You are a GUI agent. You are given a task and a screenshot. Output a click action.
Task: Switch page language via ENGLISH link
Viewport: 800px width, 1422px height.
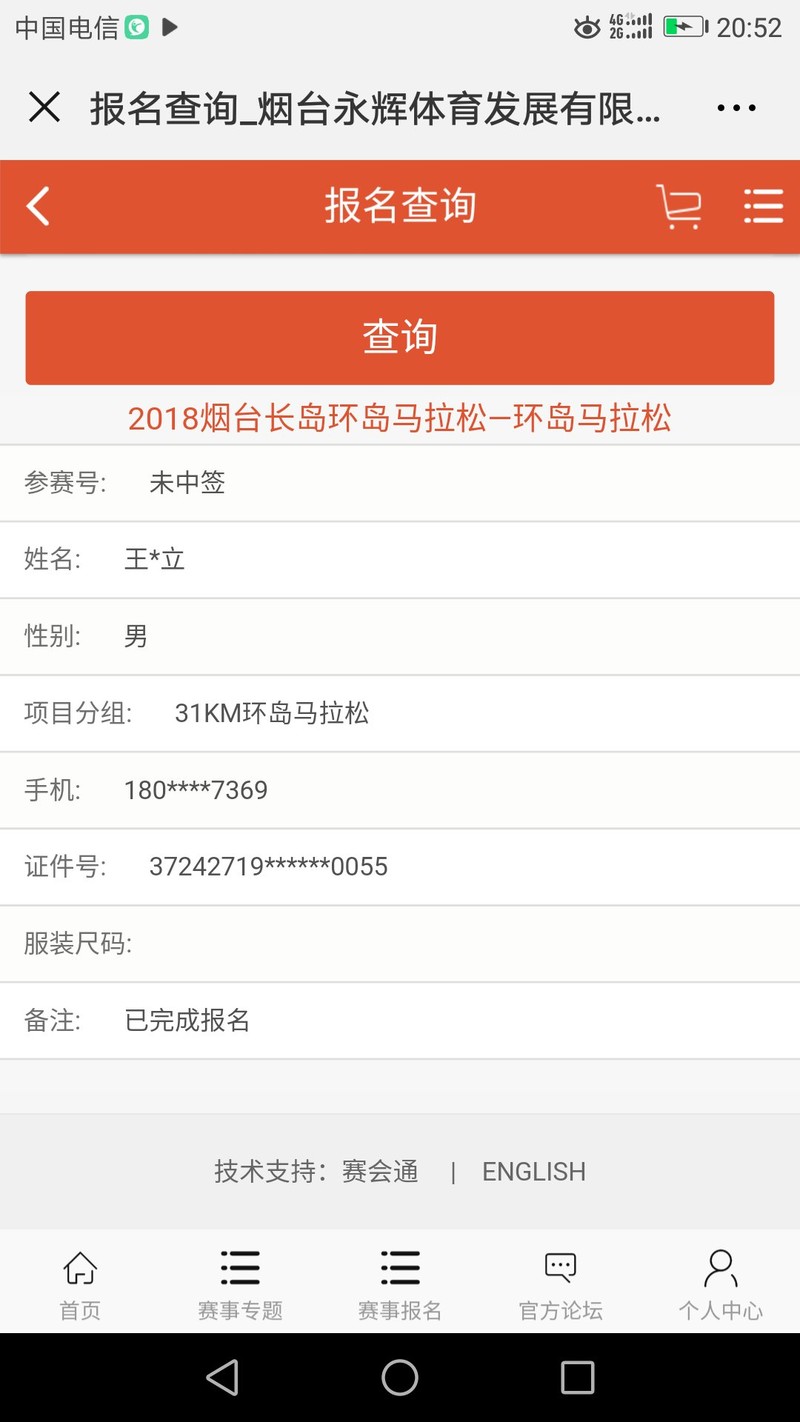[534, 1172]
